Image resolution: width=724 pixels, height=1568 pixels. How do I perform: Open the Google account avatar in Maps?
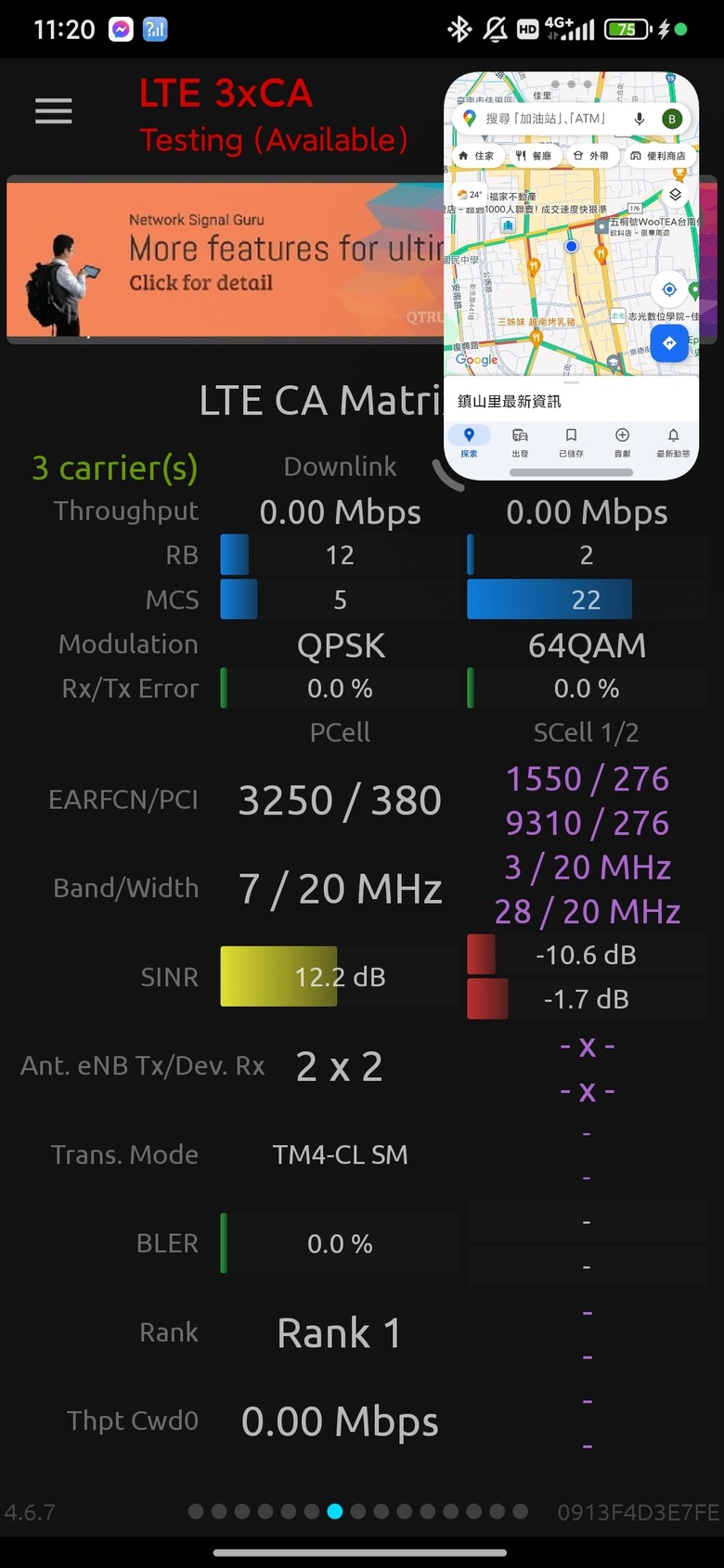click(672, 119)
